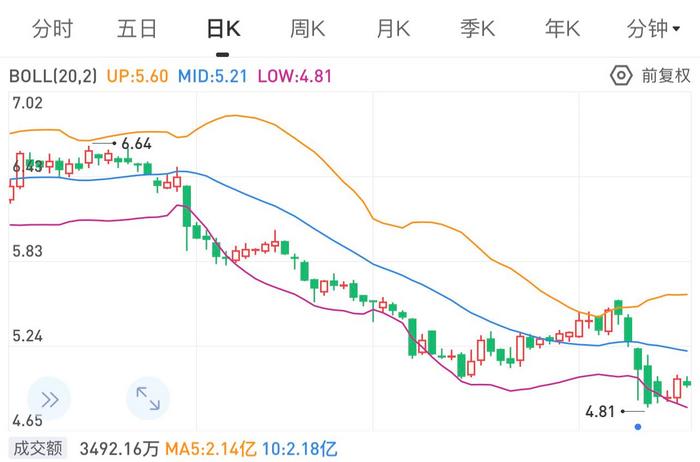700x462 pixels.
Task: Select the 日K chart tab
Action: pos(223,29)
